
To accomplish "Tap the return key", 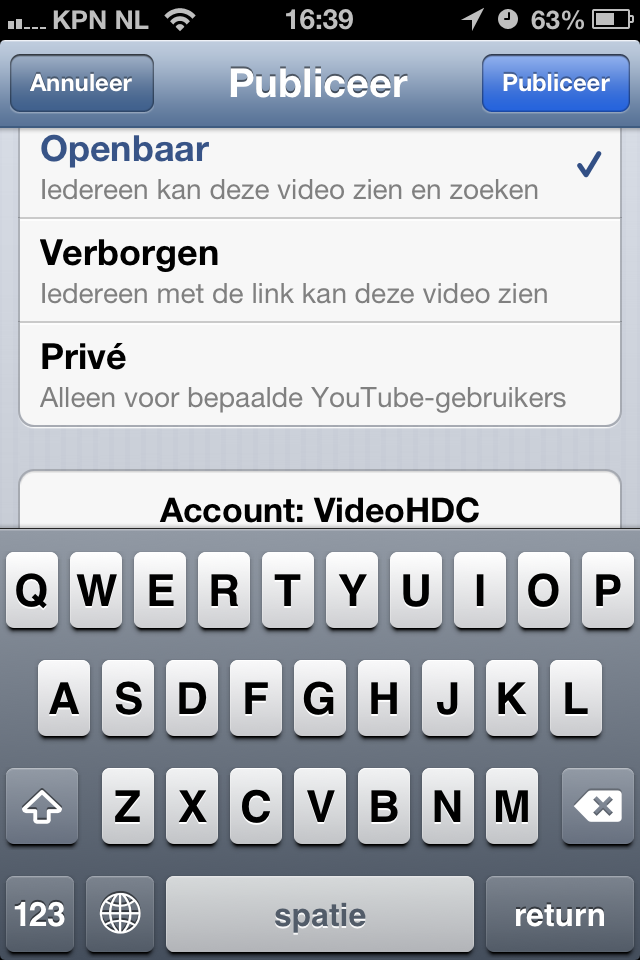I will point(559,914).
